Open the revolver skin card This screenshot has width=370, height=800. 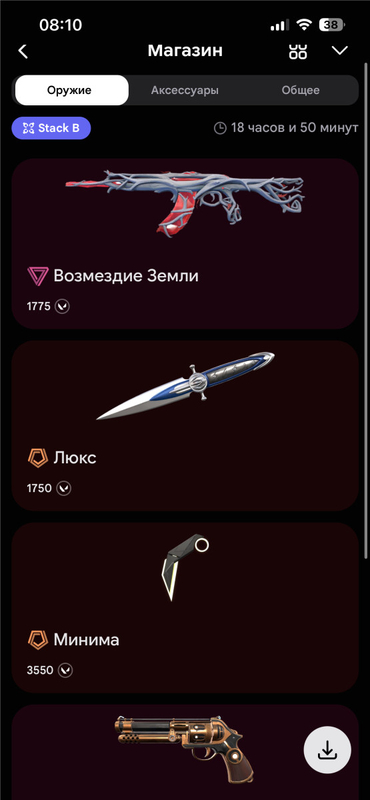(x=185, y=752)
